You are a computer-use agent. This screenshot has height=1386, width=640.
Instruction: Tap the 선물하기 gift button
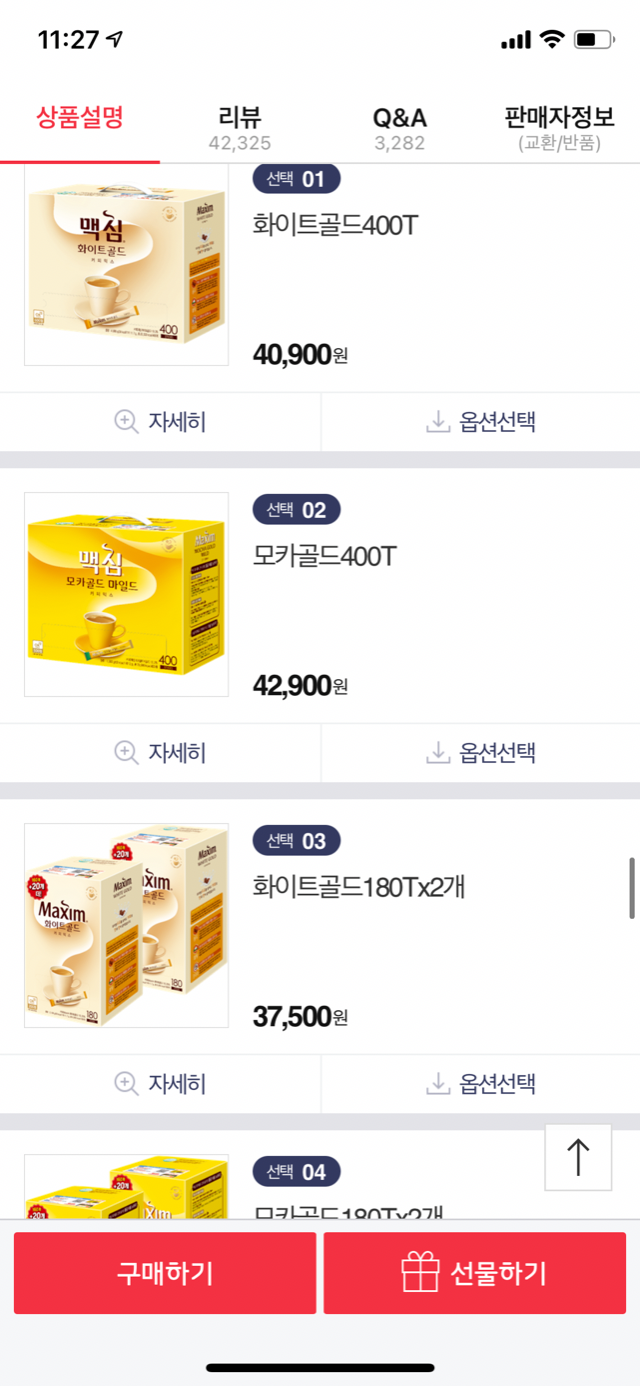475,1273
